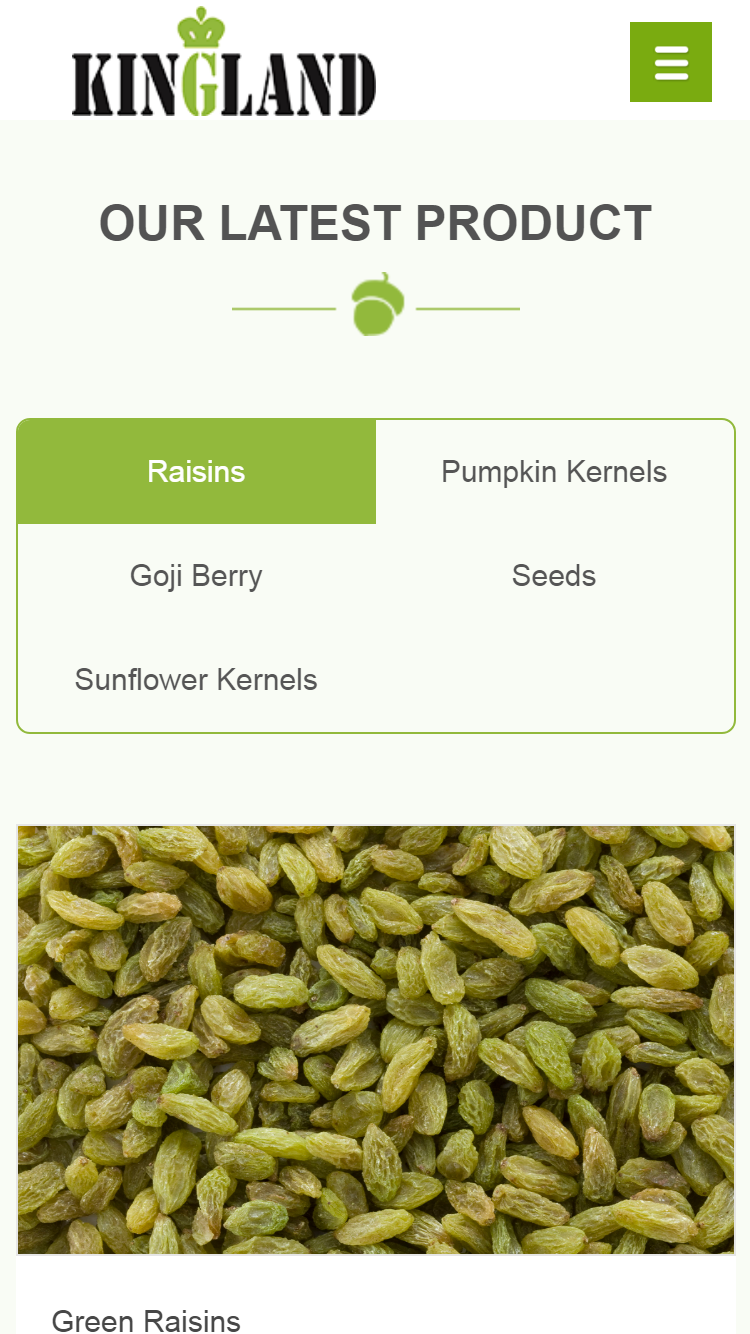This screenshot has width=750, height=1334.
Task: Switch to Sunflower Kernels tab
Action: coord(196,680)
